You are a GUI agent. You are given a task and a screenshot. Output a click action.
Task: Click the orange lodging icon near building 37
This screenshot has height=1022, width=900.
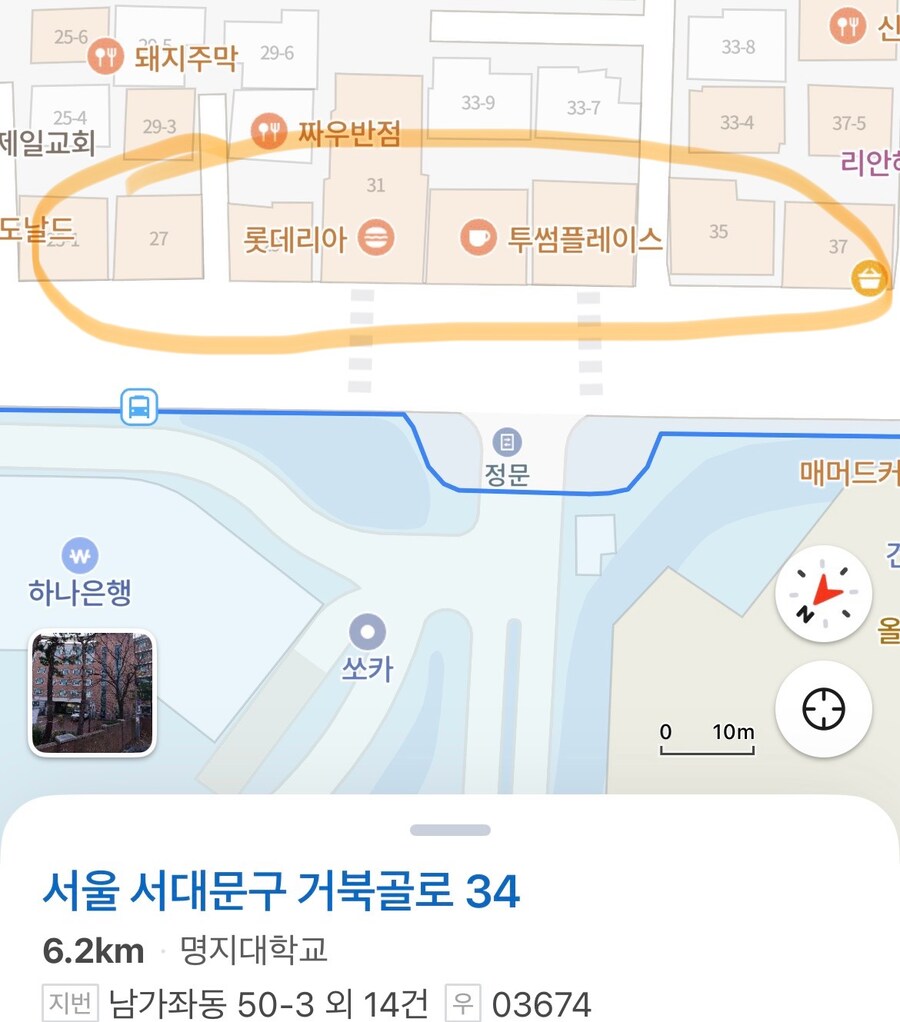[868, 277]
